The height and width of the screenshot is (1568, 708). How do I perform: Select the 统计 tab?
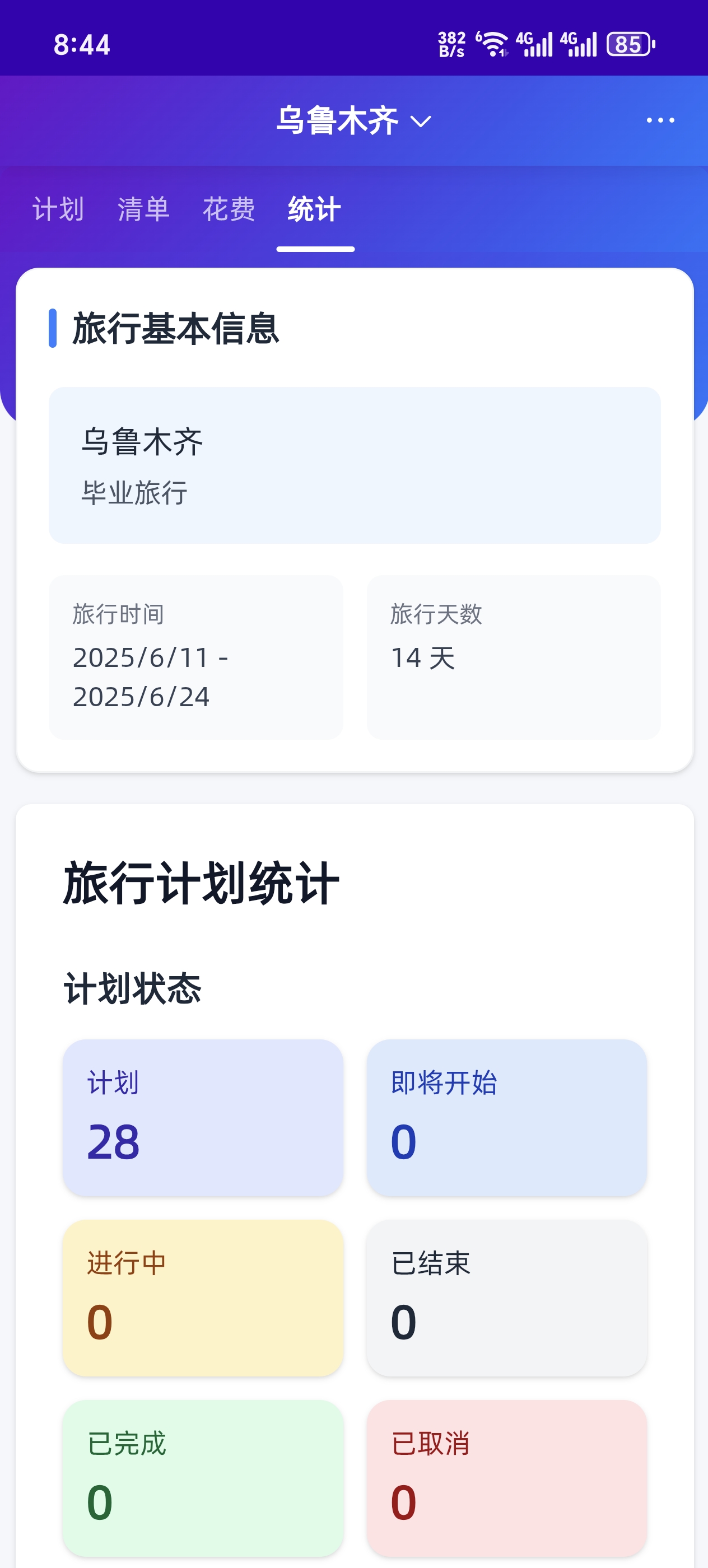pyautogui.click(x=315, y=209)
